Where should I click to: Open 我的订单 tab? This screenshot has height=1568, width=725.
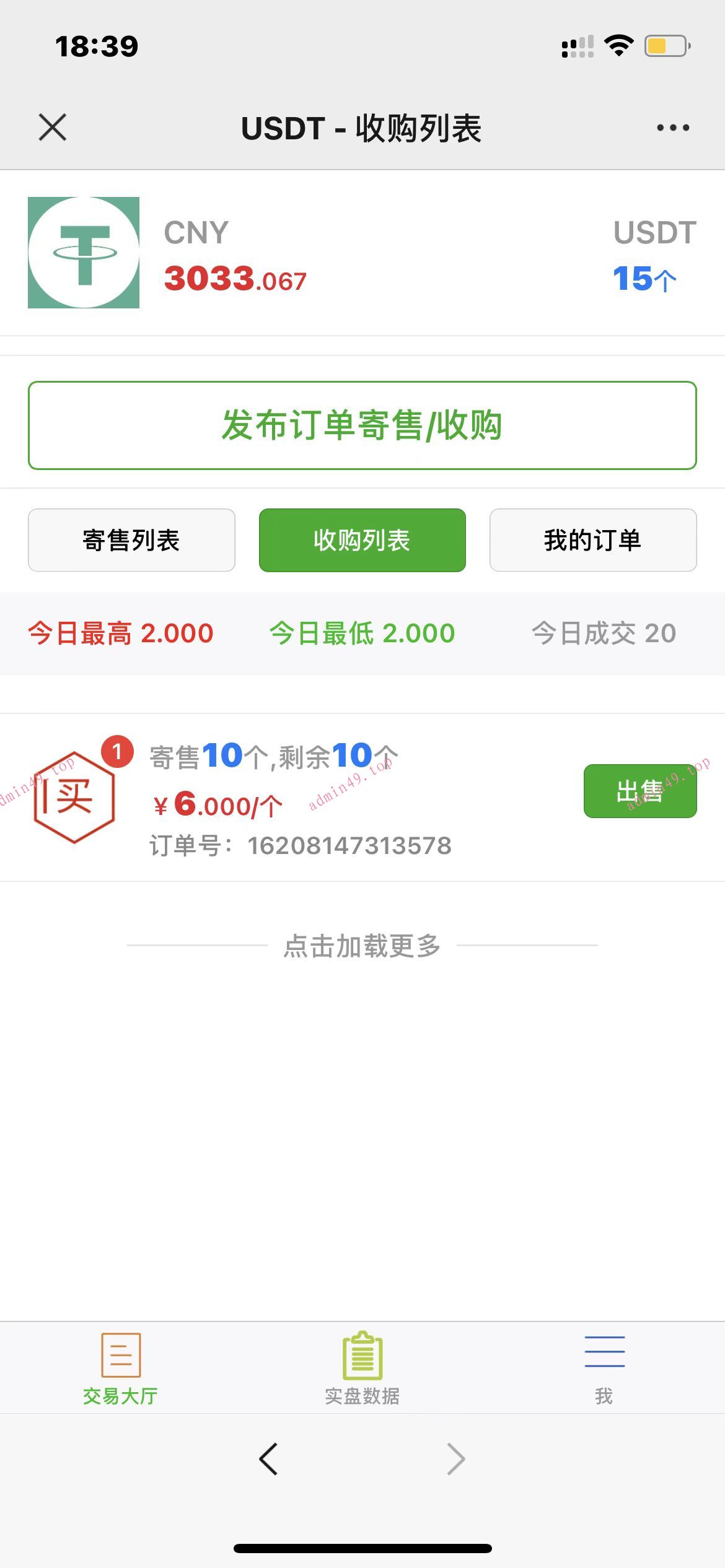coord(593,540)
